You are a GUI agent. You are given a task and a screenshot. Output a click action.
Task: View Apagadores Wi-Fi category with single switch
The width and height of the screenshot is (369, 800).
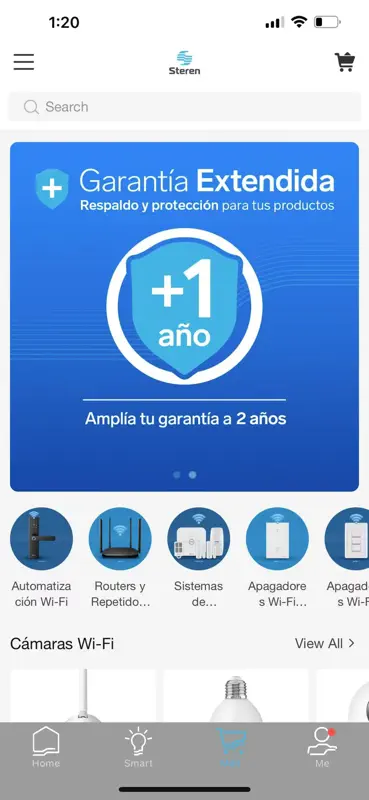tap(277, 557)
